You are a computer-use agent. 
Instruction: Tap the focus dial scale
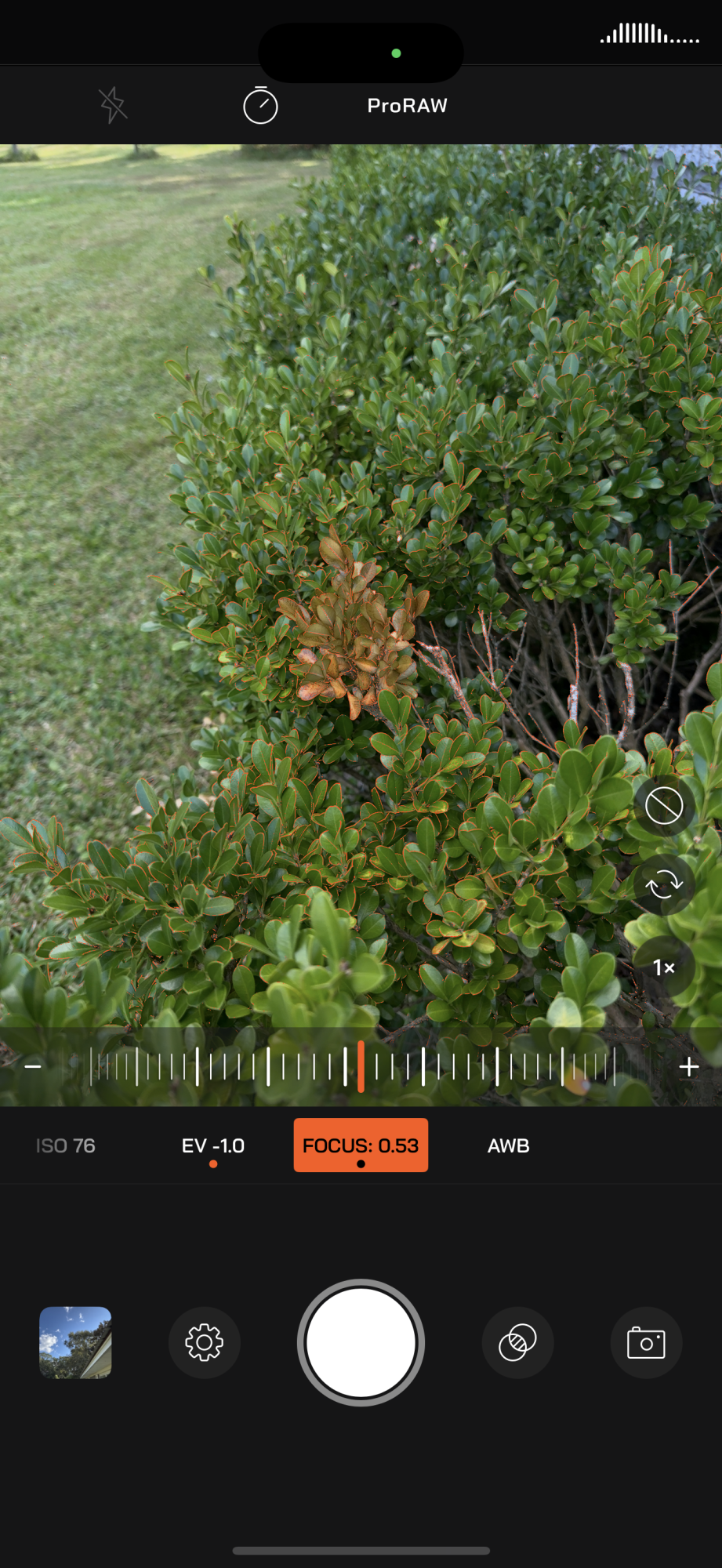361,1066
